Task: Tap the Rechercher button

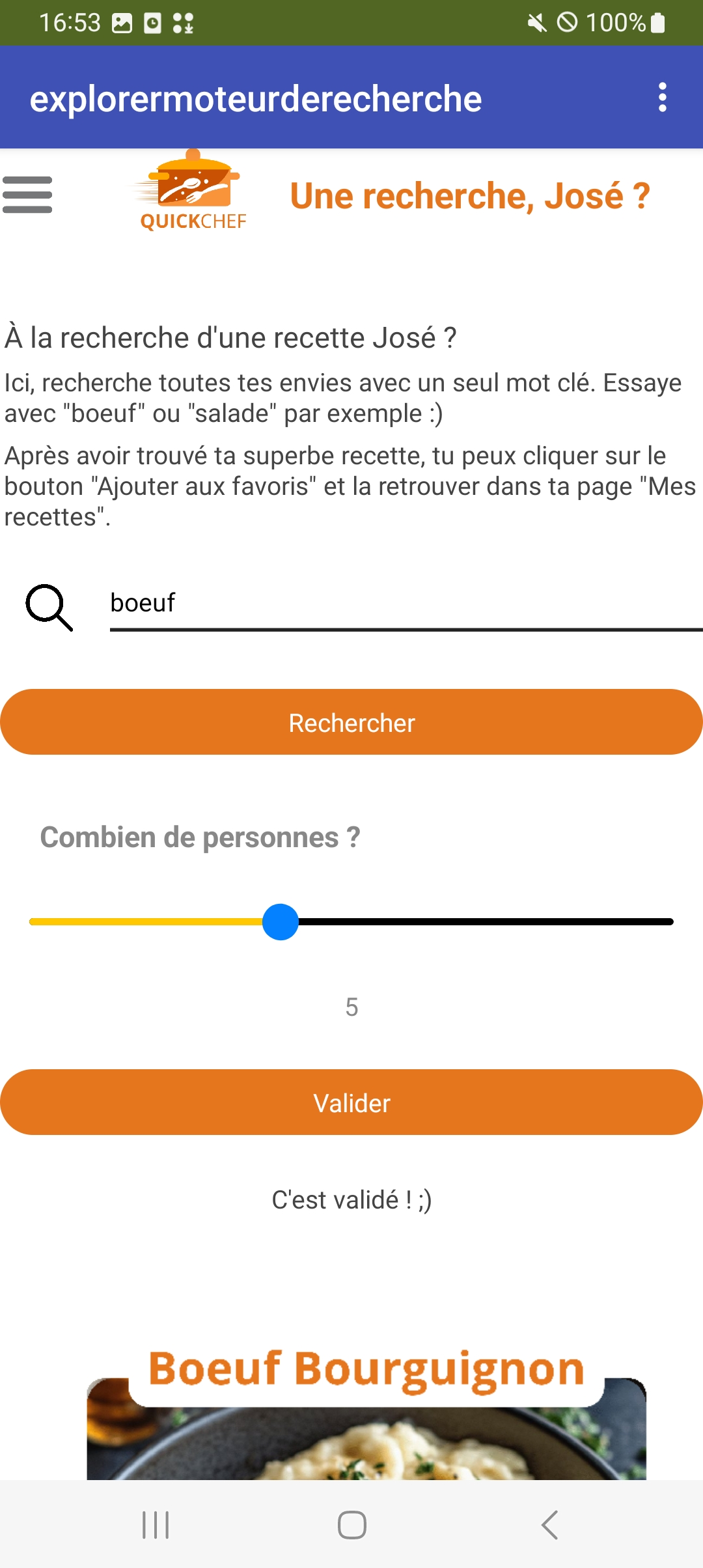Action: [x=351, y=722]
